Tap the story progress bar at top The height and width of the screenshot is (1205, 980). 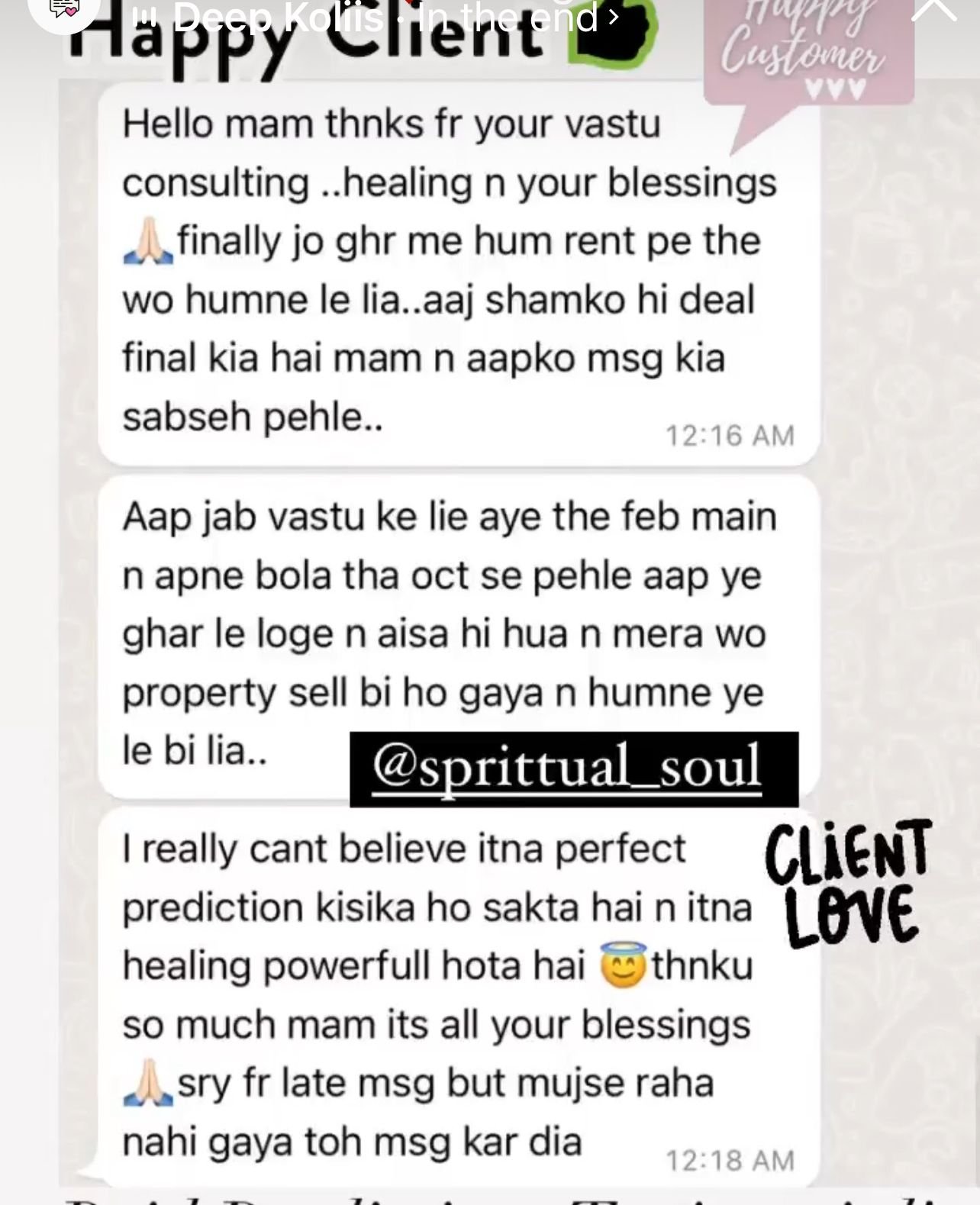[x=488, y=3]
